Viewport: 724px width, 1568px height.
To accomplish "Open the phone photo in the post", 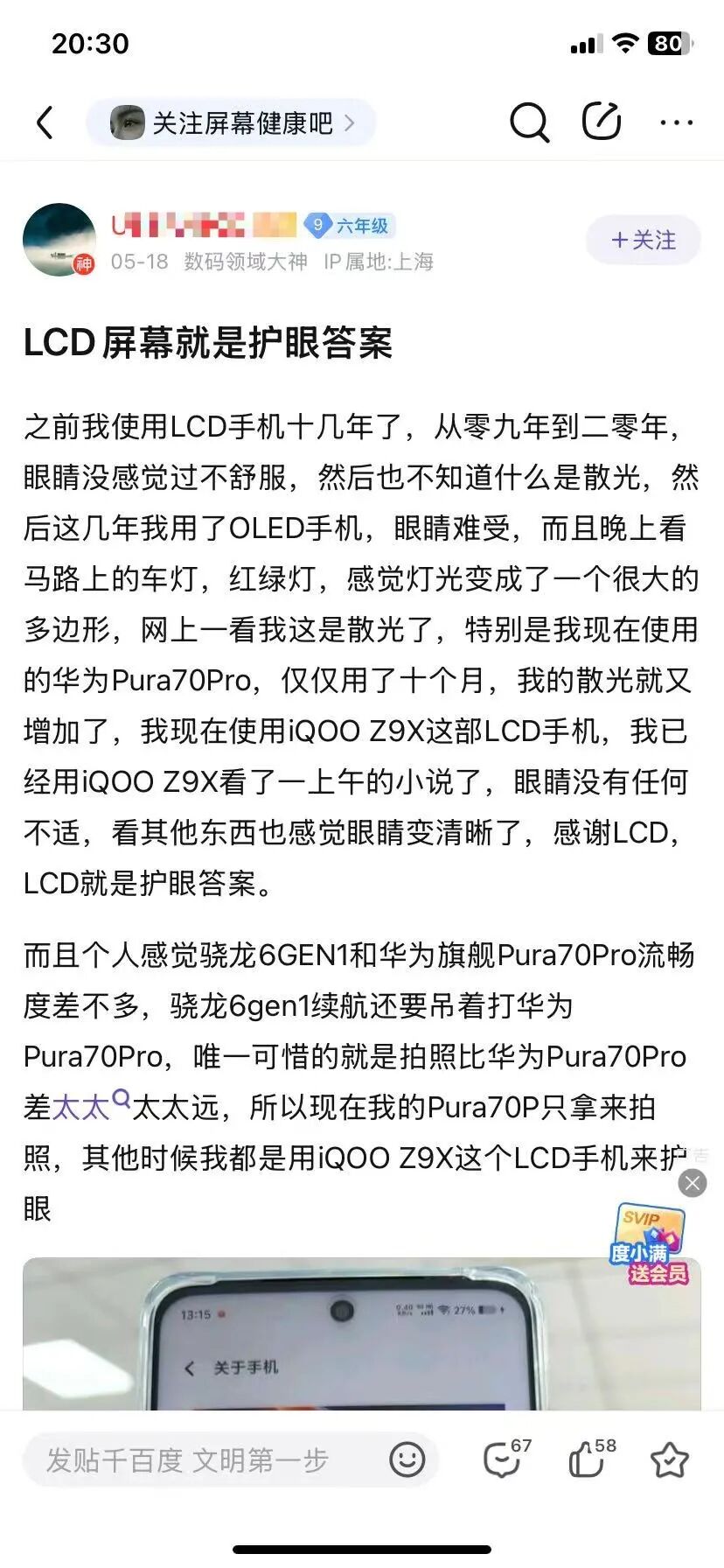I will point(361,1334).
